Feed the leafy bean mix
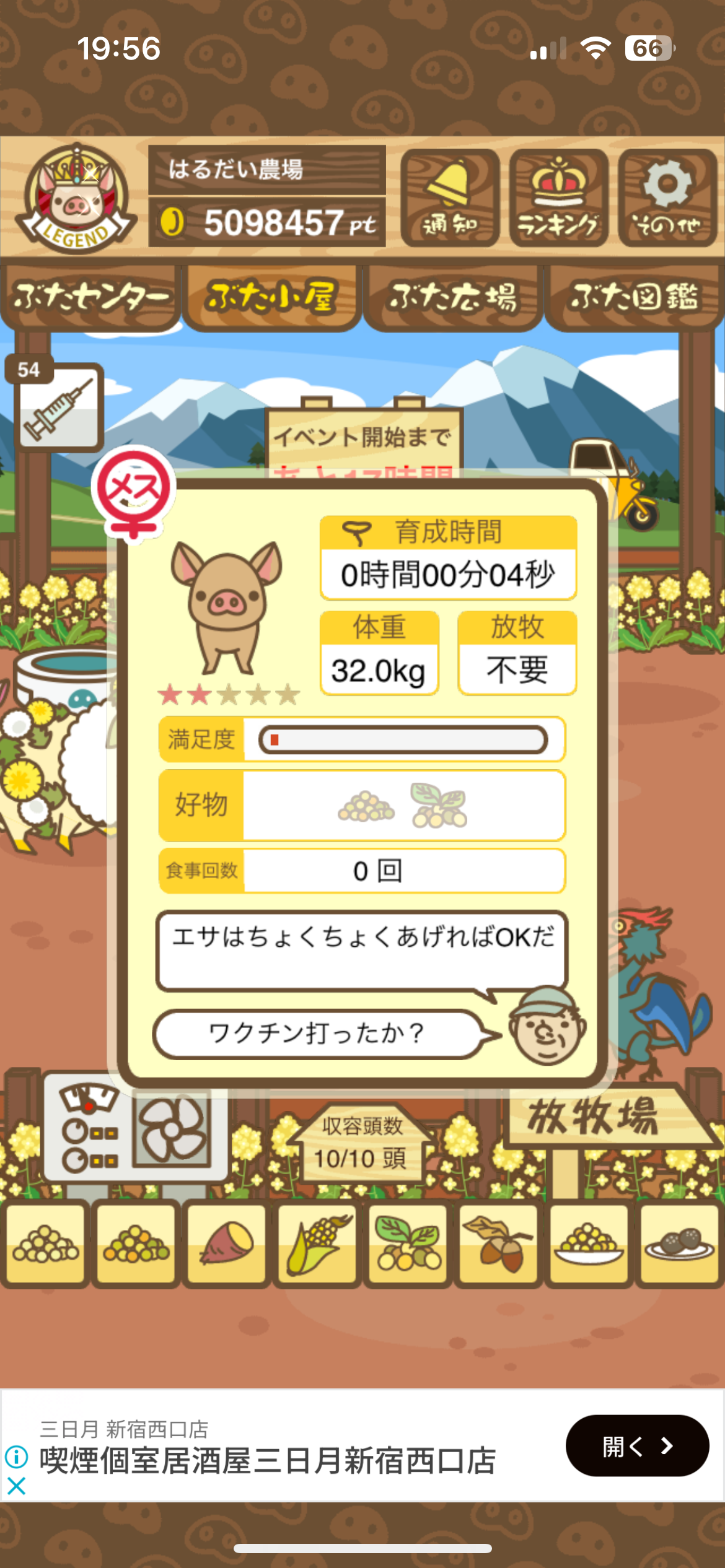This screenshot has height=1568, width=725. pyautogui.click(x=408, y=1244)
